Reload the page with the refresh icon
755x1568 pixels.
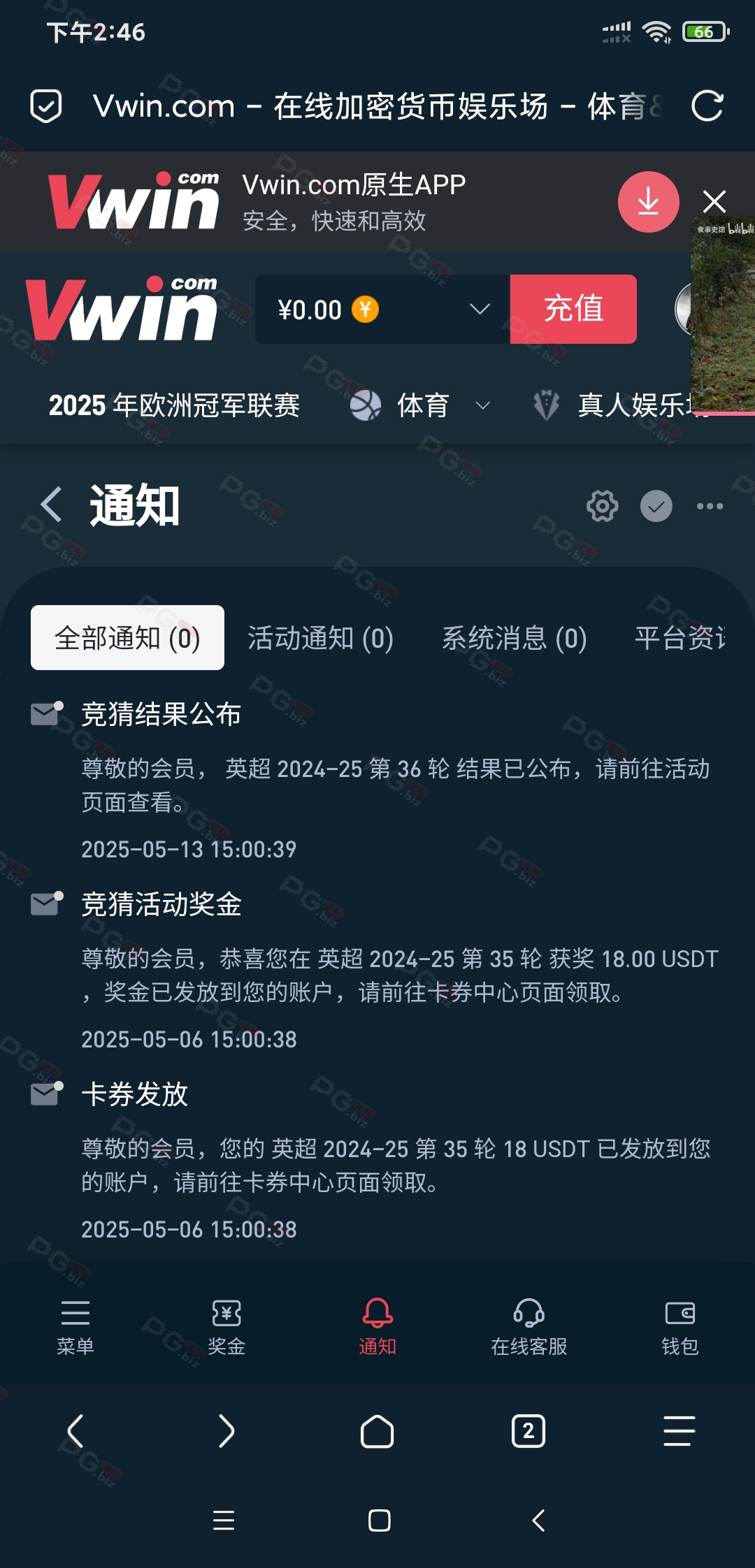pos(707,106)
